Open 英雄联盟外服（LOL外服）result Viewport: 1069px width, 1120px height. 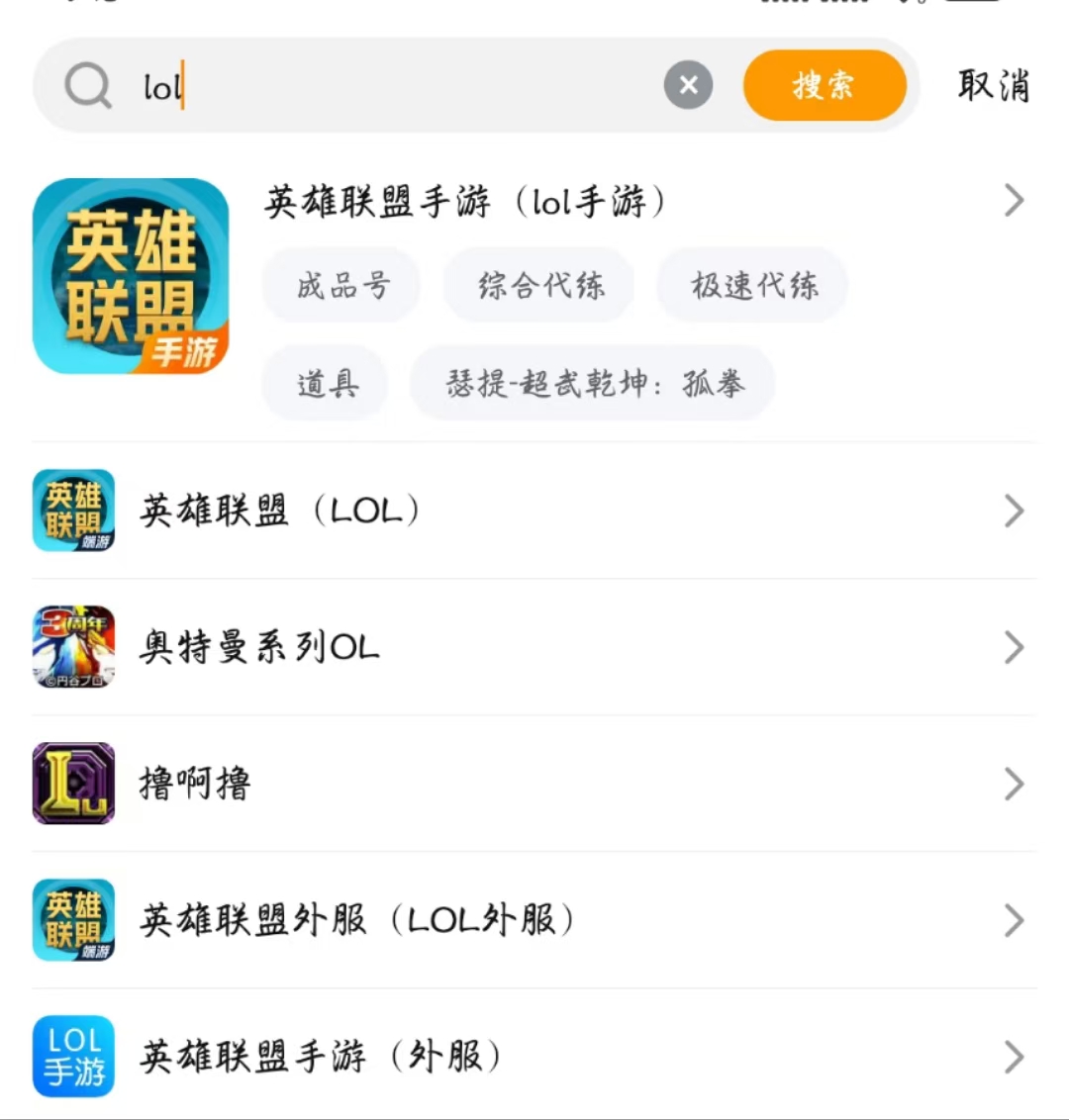tap(534, 920)
